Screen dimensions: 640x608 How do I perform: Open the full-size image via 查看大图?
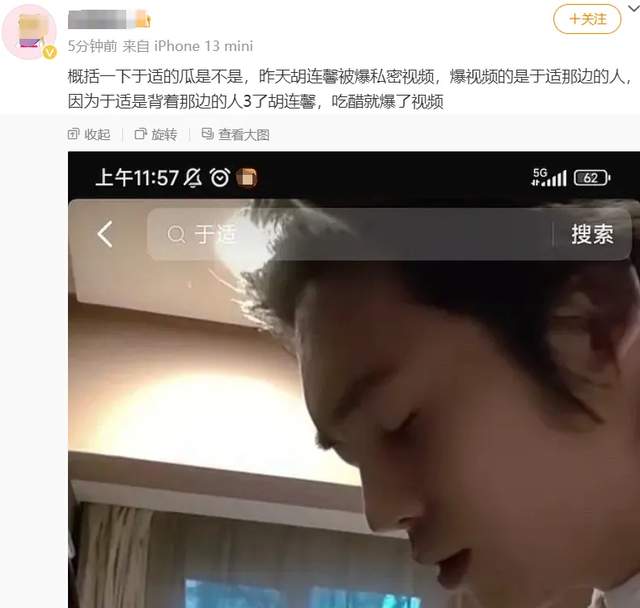point(235,134)
